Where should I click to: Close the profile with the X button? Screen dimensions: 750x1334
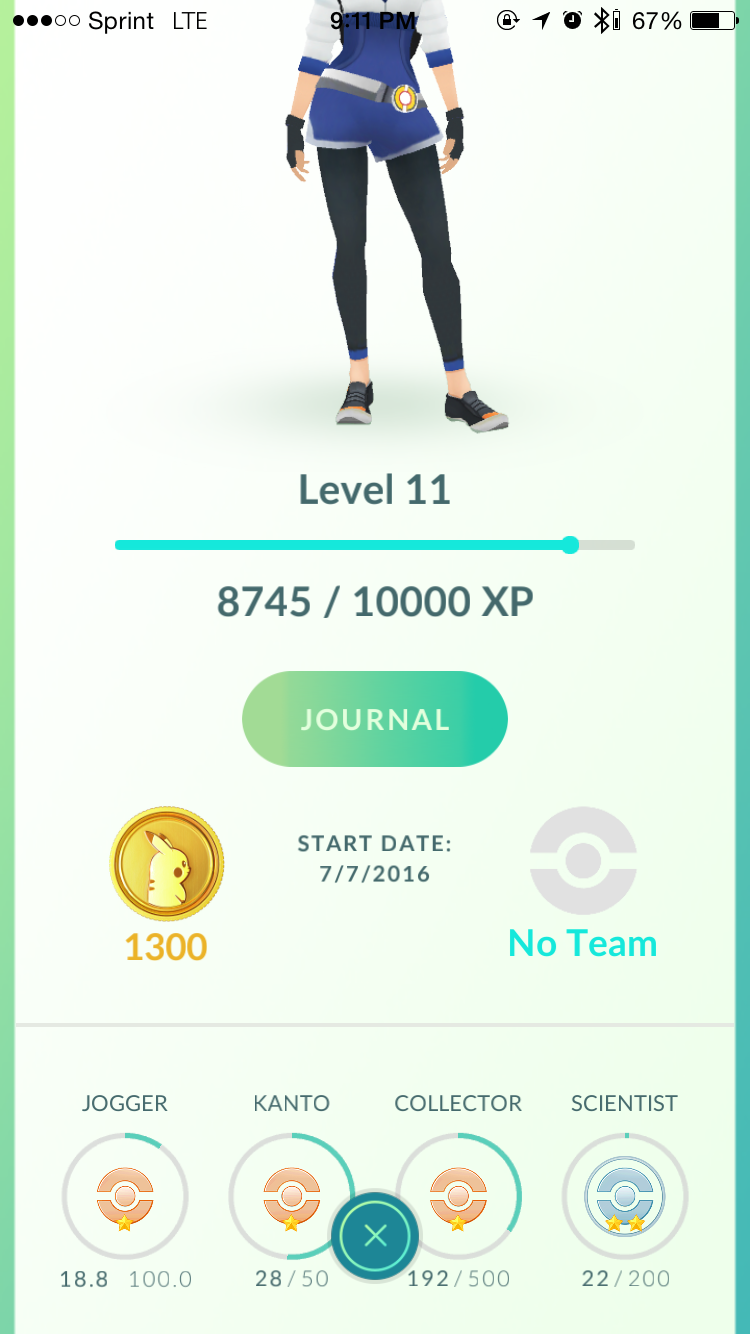click(375, 1235)
